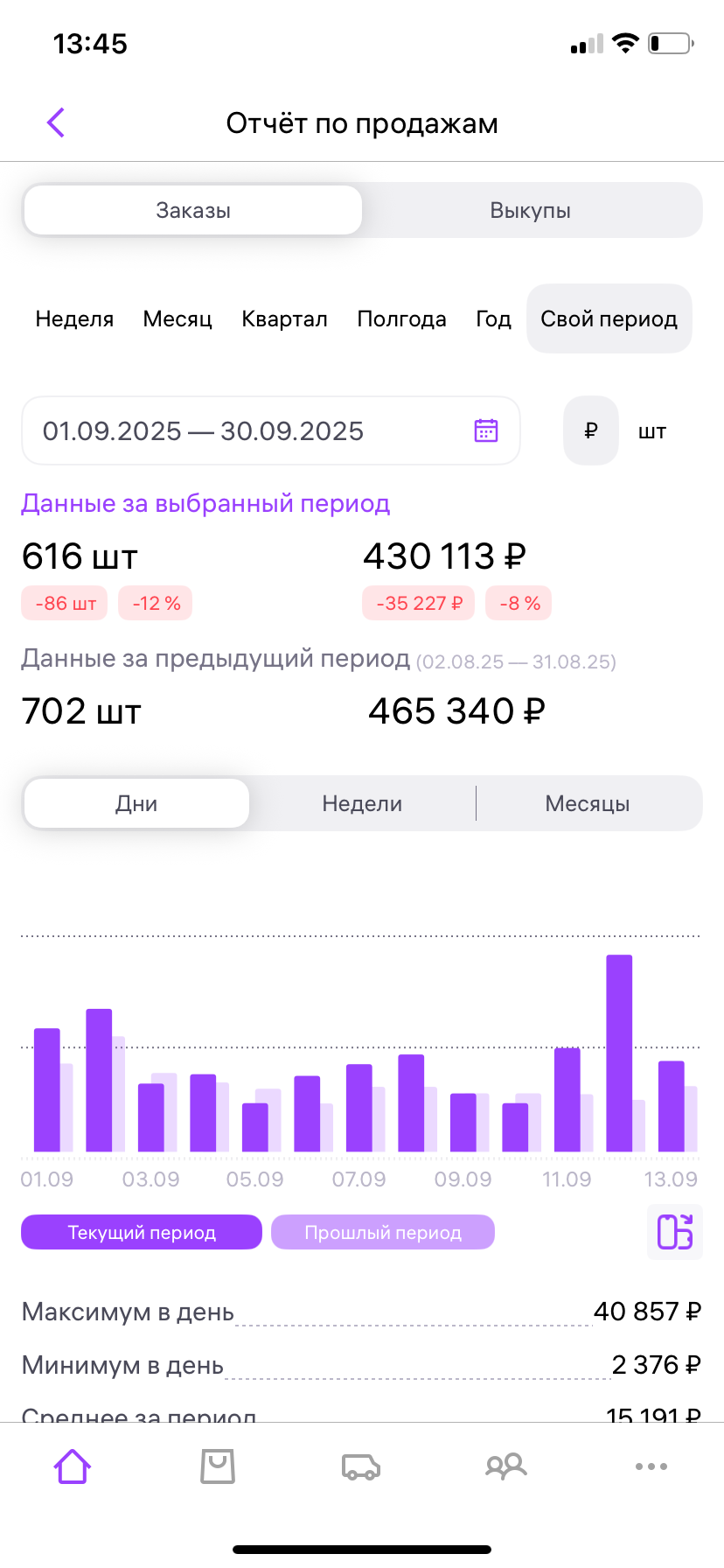The height and width of the screenshot is (1568, 724).
Task: Group chart by Месяцы
Action: (588, 804)
